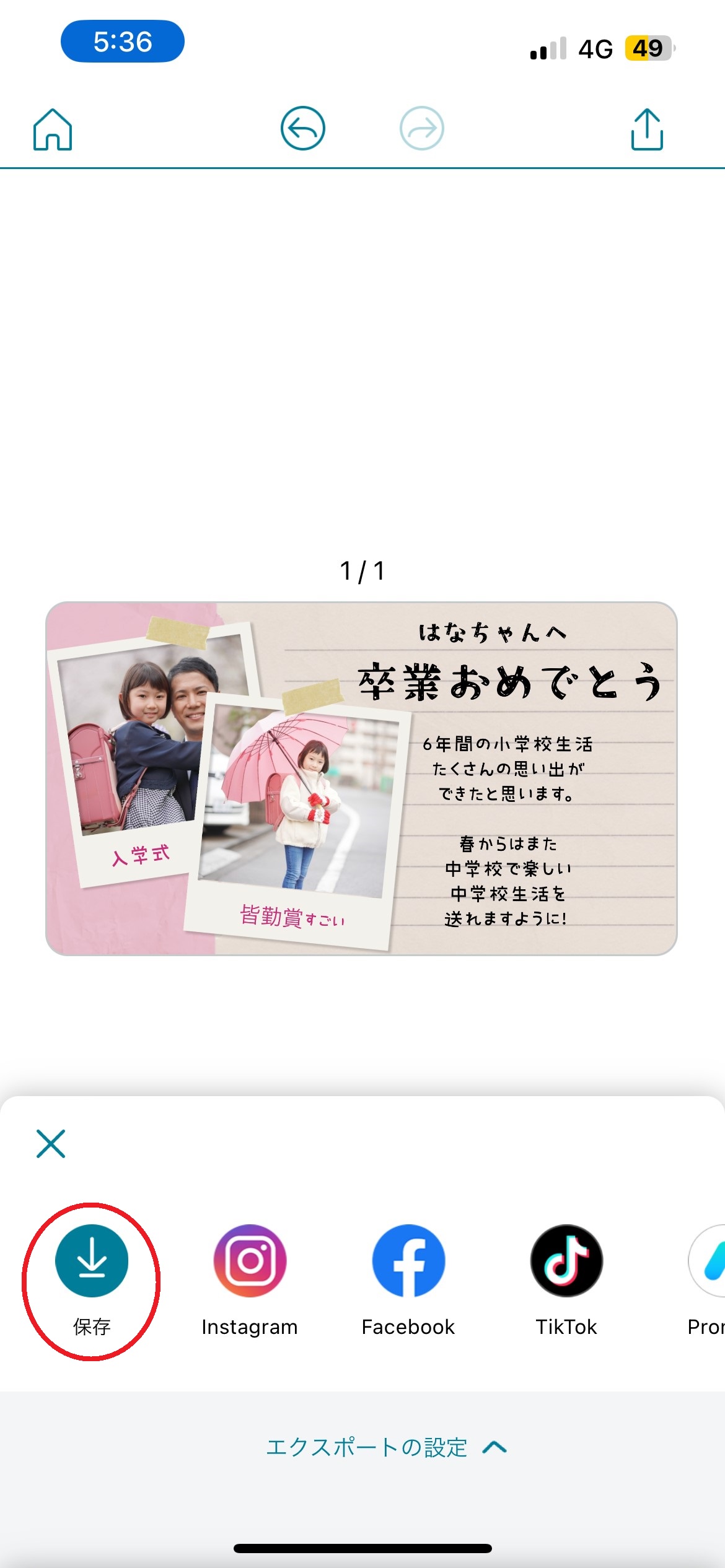Go to the home screen icon
This screenshot has width=725, height=1568.
point(53,129)
